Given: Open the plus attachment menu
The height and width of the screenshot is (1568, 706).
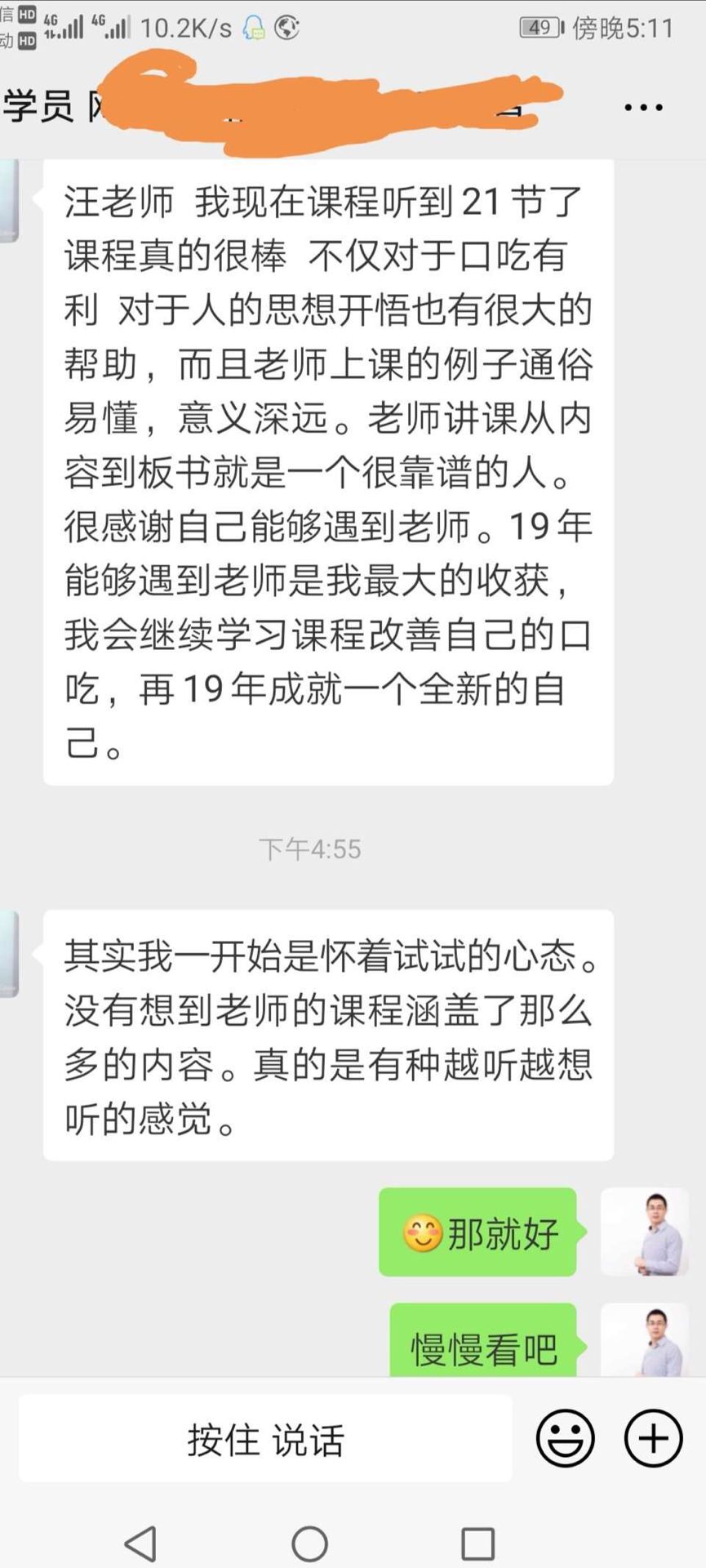Looking at the screenshot, I should coord(653,1438).
